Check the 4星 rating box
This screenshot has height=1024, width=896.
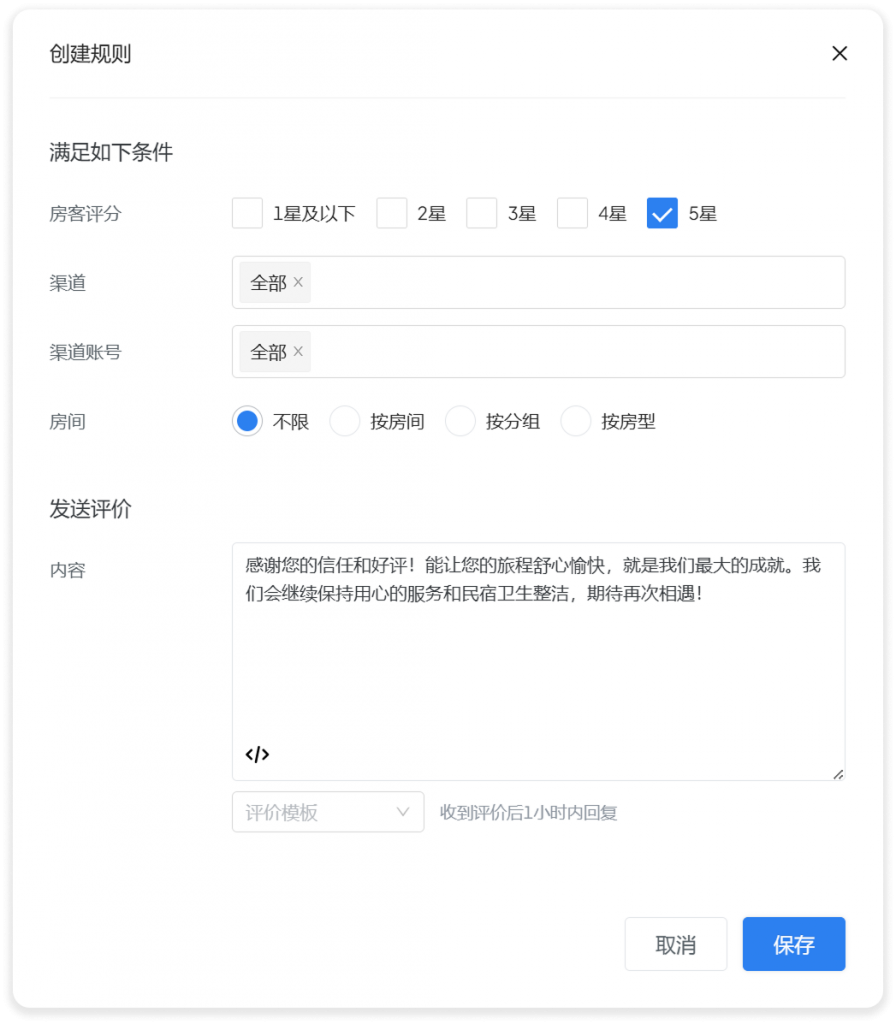(x=572, y=213)
